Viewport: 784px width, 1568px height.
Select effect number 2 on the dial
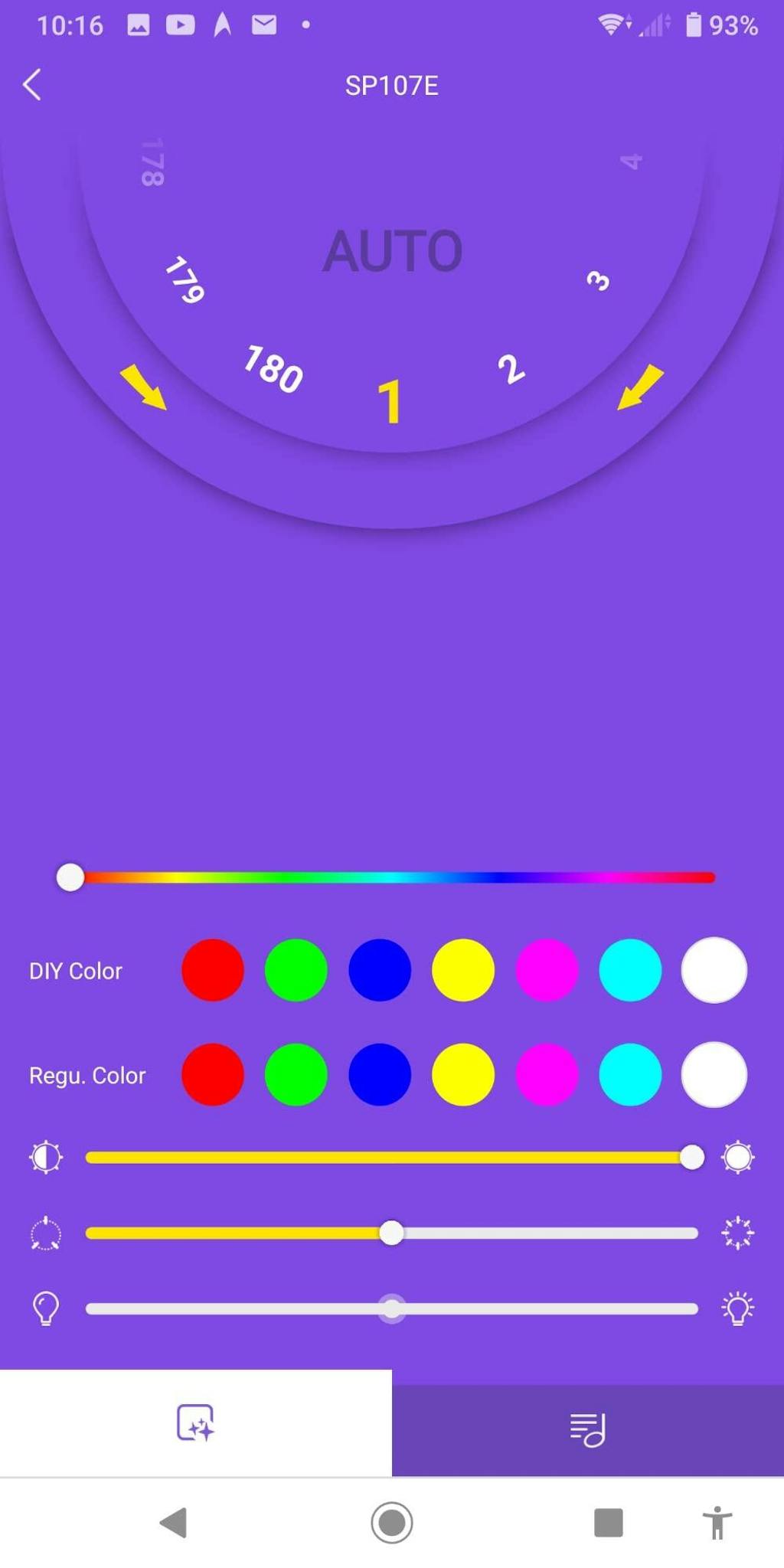pyautogui.click(x=511, y=369)
